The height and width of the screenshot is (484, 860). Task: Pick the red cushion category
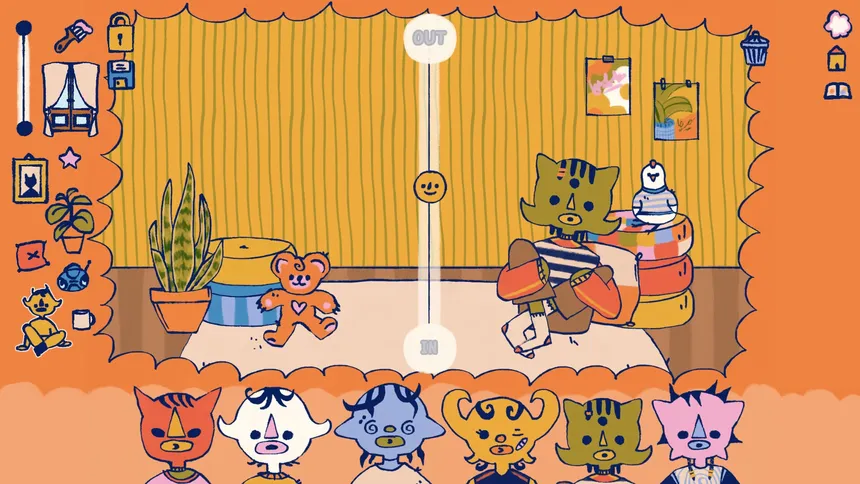31,255
